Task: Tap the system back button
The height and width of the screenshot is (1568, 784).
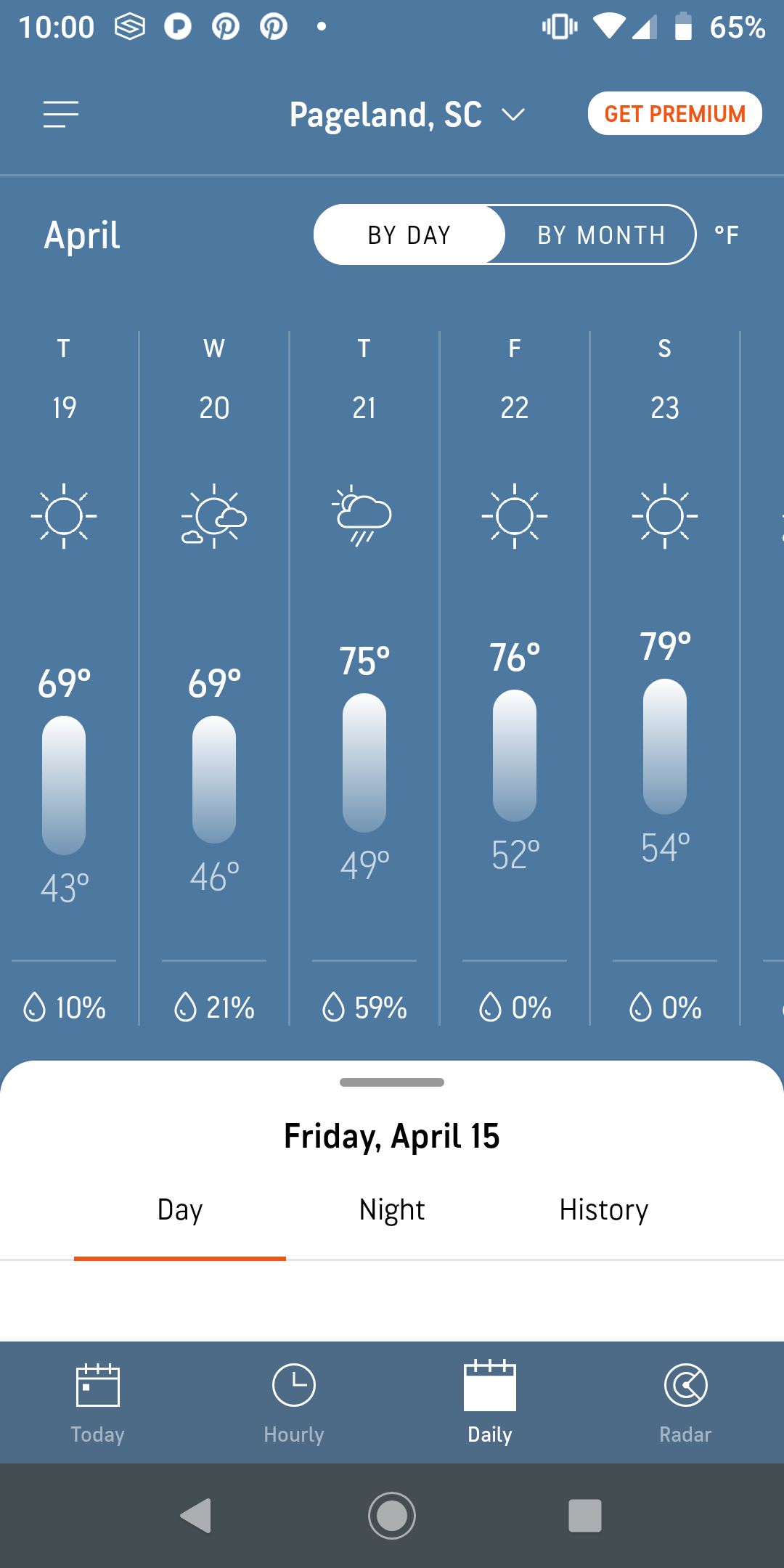Action: coord(196,1516)
